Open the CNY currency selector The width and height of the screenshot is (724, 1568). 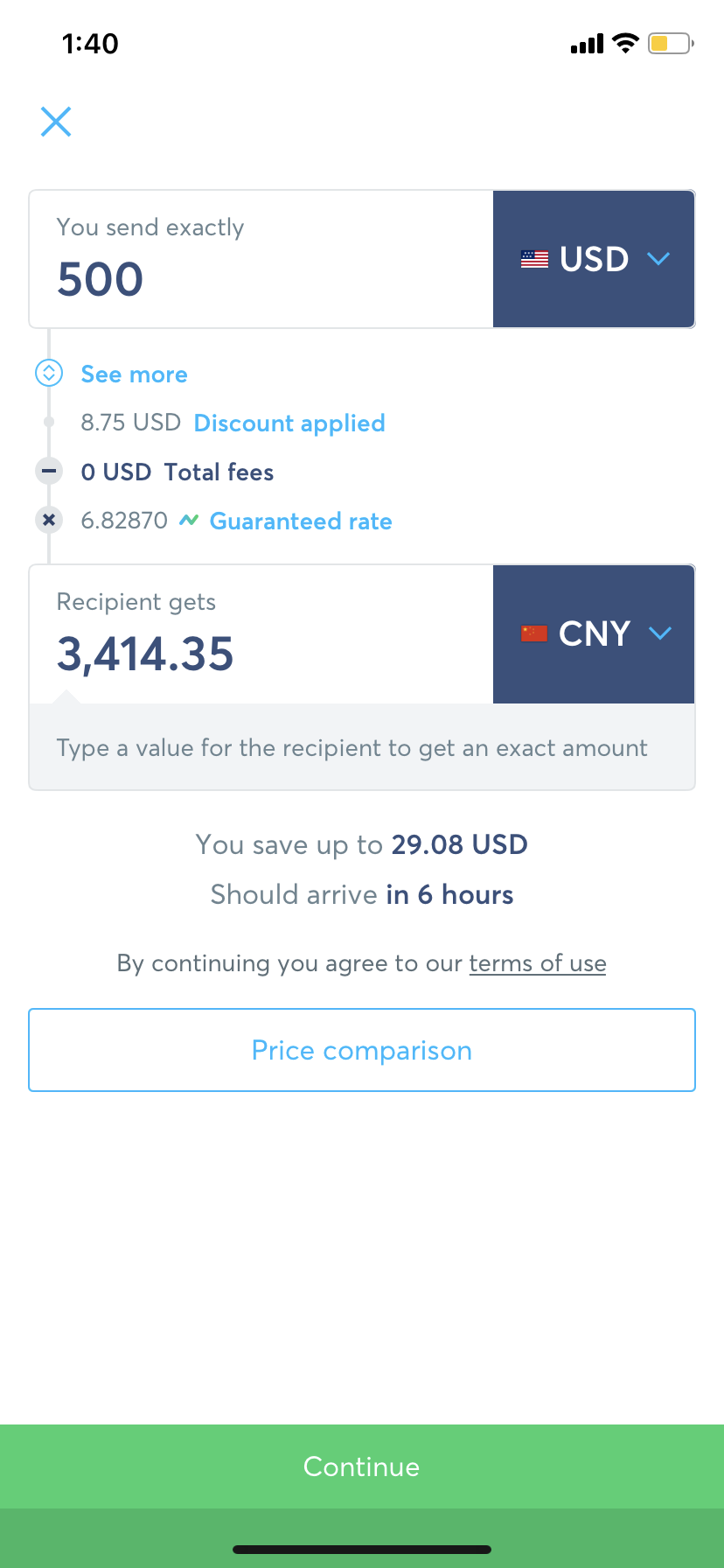click(x=595, y=633)
